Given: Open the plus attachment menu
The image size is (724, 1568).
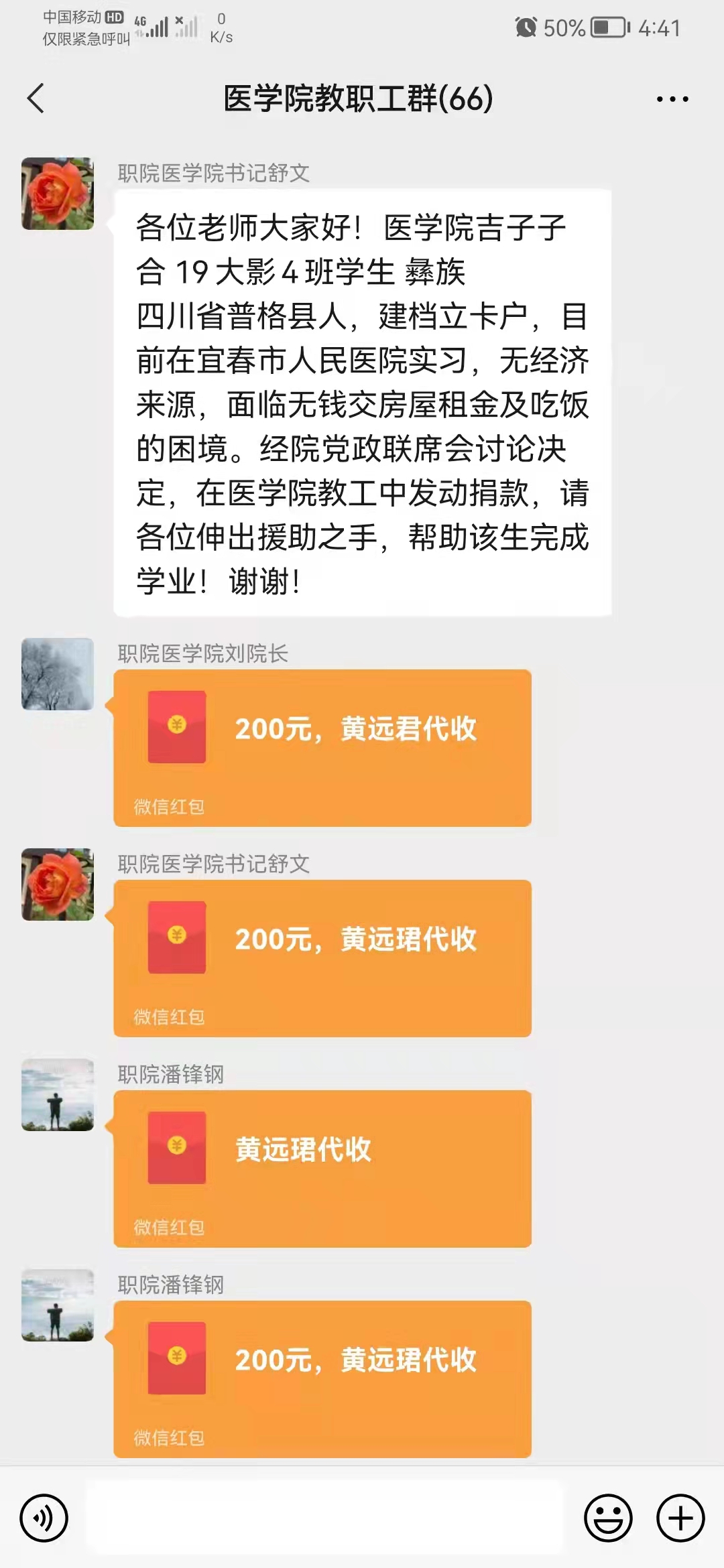Looking at the screenshot, I should pos(680,1518).
